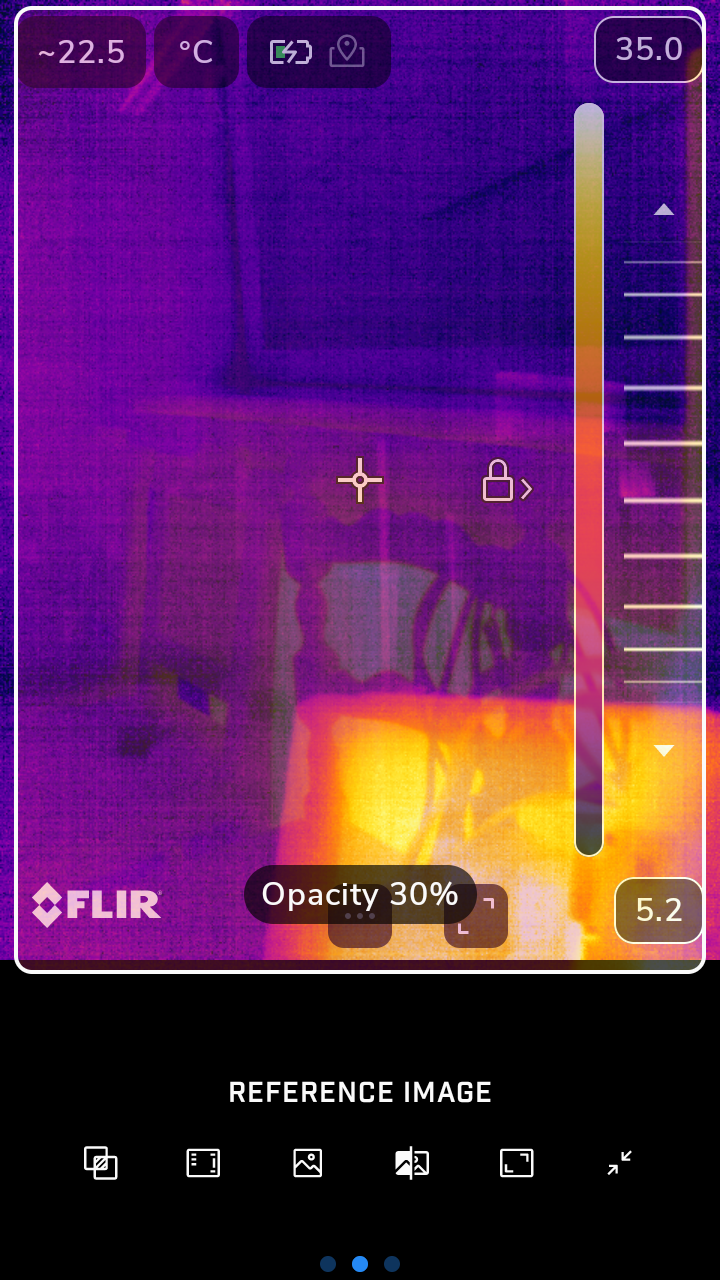Viewport: 720px width, 1280px height.
Task: Choose the picture reference image option
Action: pos(307,1163)
